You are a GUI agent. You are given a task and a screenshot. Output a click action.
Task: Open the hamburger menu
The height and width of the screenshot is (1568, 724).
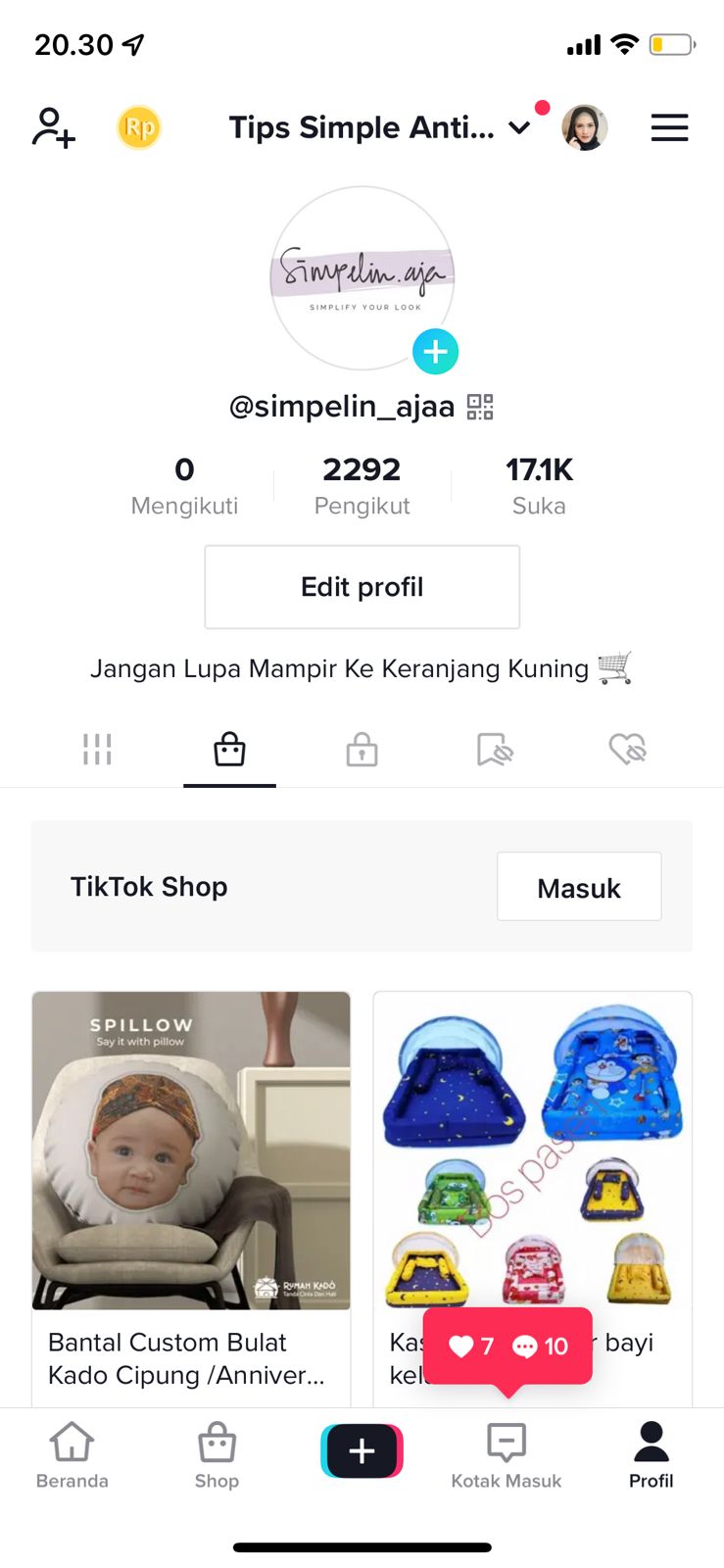pyautogui.click(x=669, y=127)
